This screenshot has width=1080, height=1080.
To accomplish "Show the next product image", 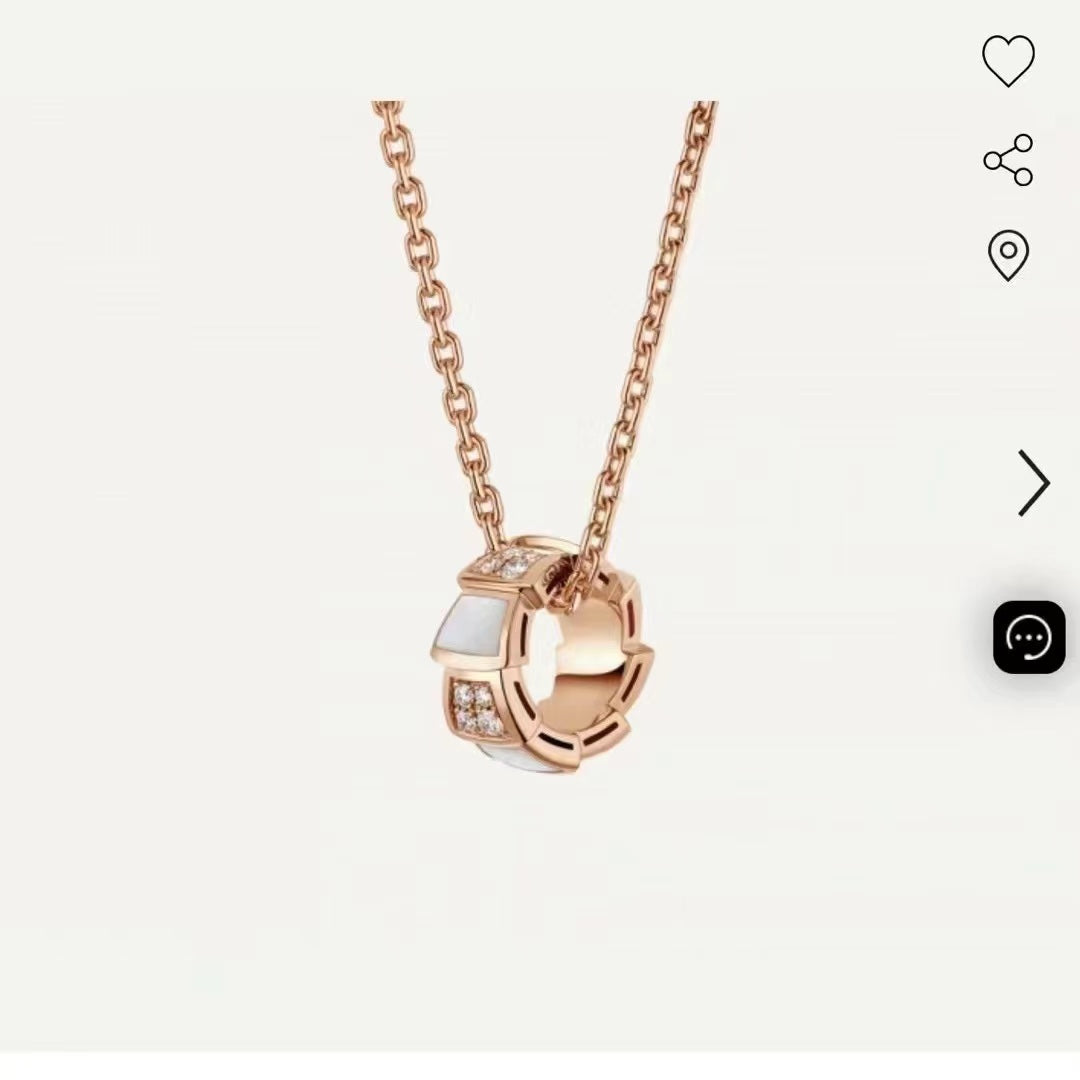I will [x=1034, y=483].
